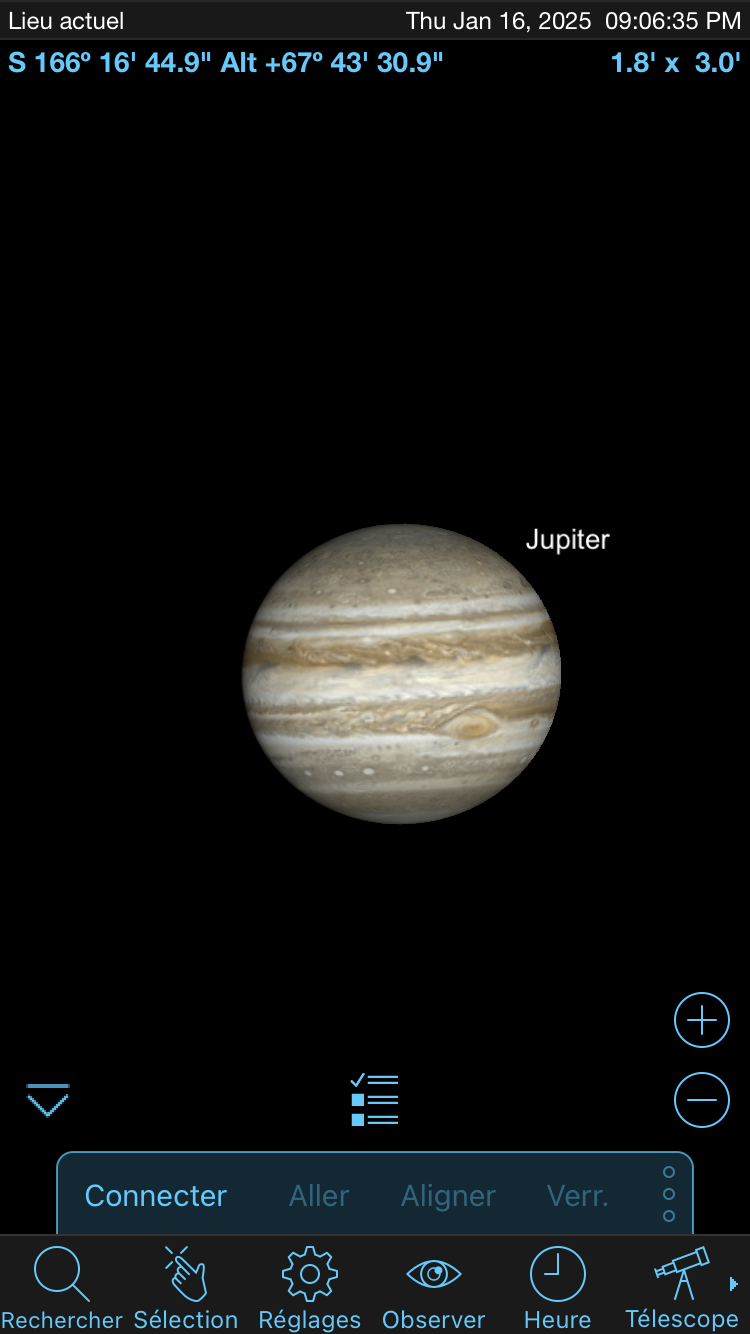This screenshot has height=1334, width=750.
Task: Open the Télescope menu
Action: point(681,1288)
